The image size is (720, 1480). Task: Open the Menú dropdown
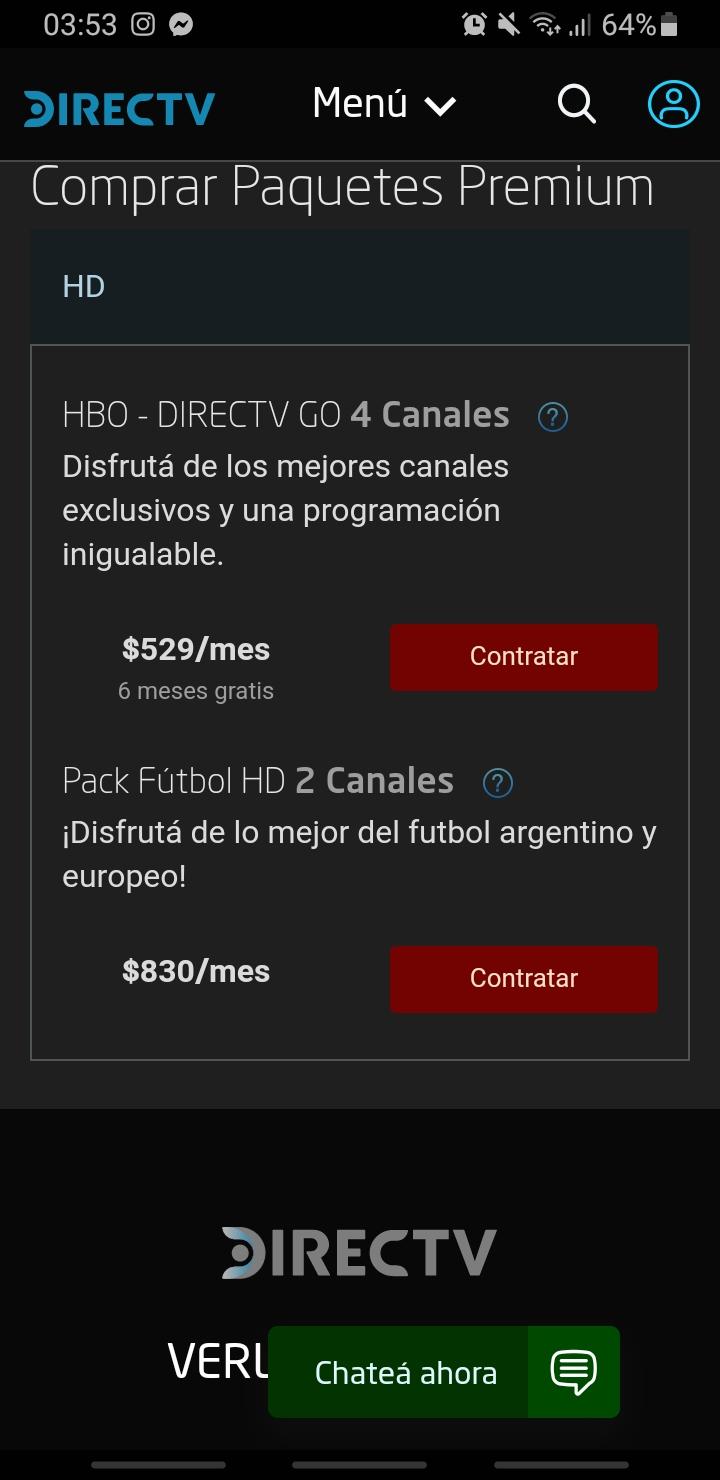[384, 104]
